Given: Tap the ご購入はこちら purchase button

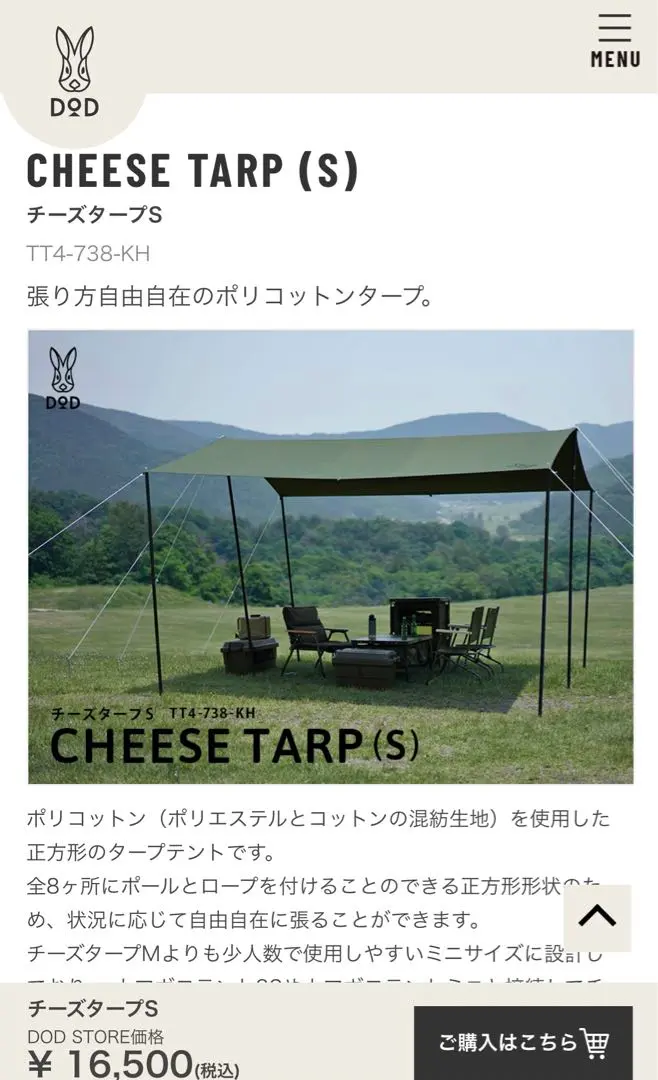Looking at the screenshot, I should 523,1042.
